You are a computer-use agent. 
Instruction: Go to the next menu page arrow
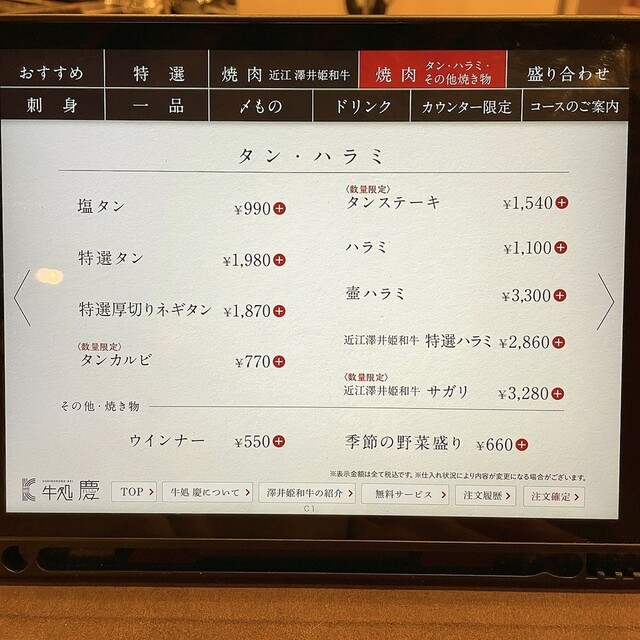tap(605, 301)
